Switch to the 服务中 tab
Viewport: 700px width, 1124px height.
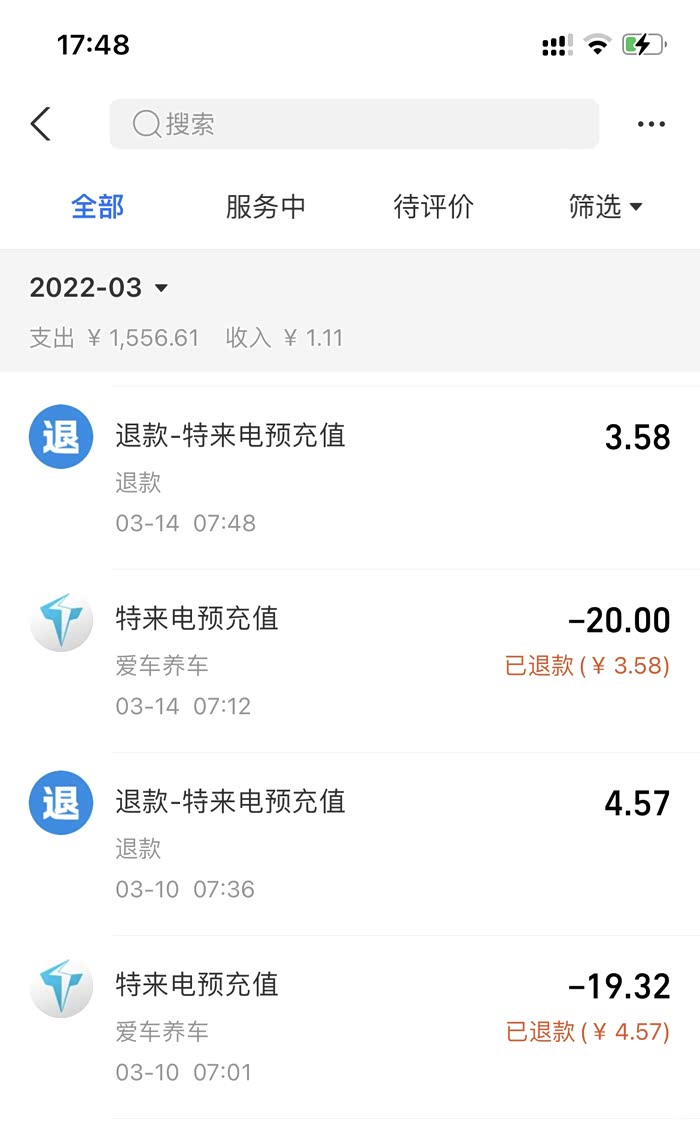[x=265, y=207]
